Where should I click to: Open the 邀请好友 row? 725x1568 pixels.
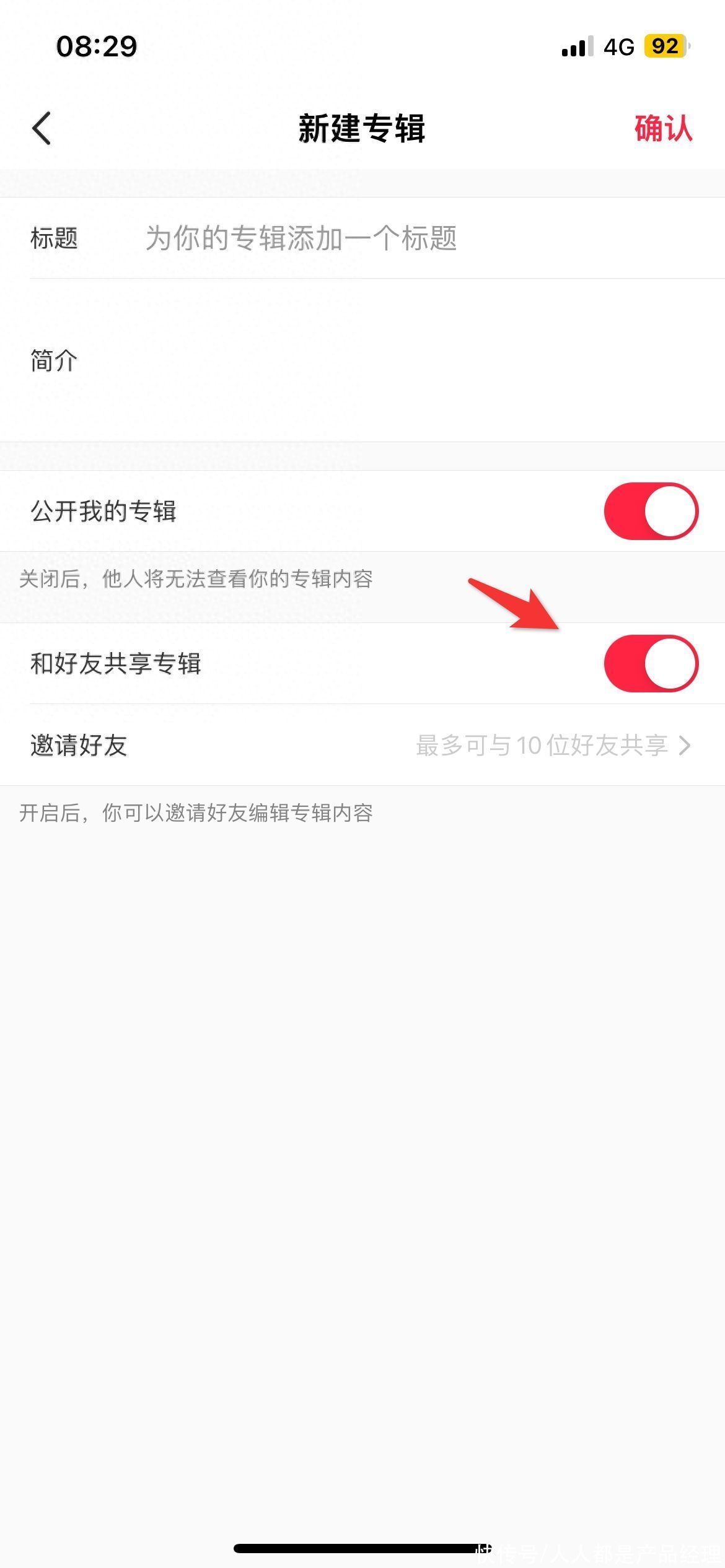(x=362, y=745)
